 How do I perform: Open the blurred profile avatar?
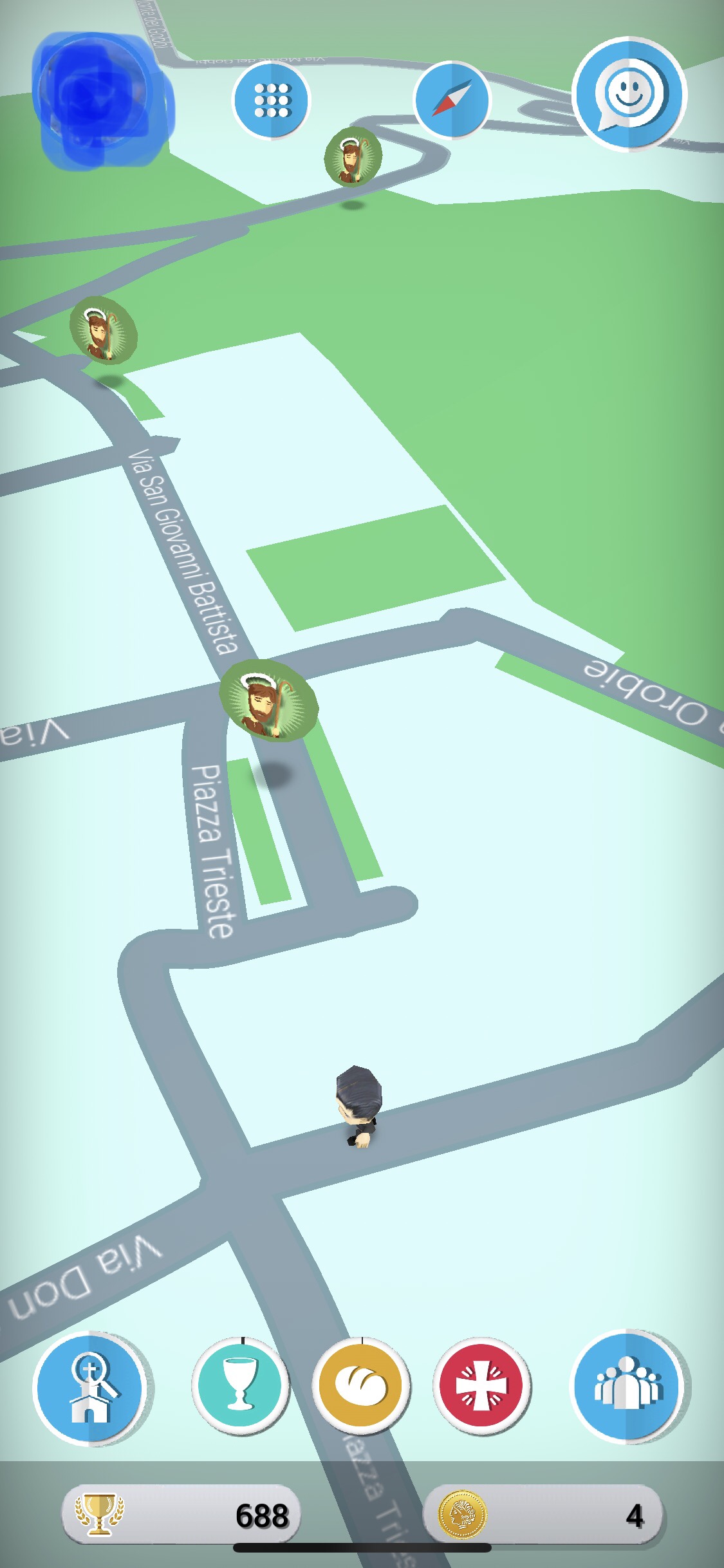(102, 101)
